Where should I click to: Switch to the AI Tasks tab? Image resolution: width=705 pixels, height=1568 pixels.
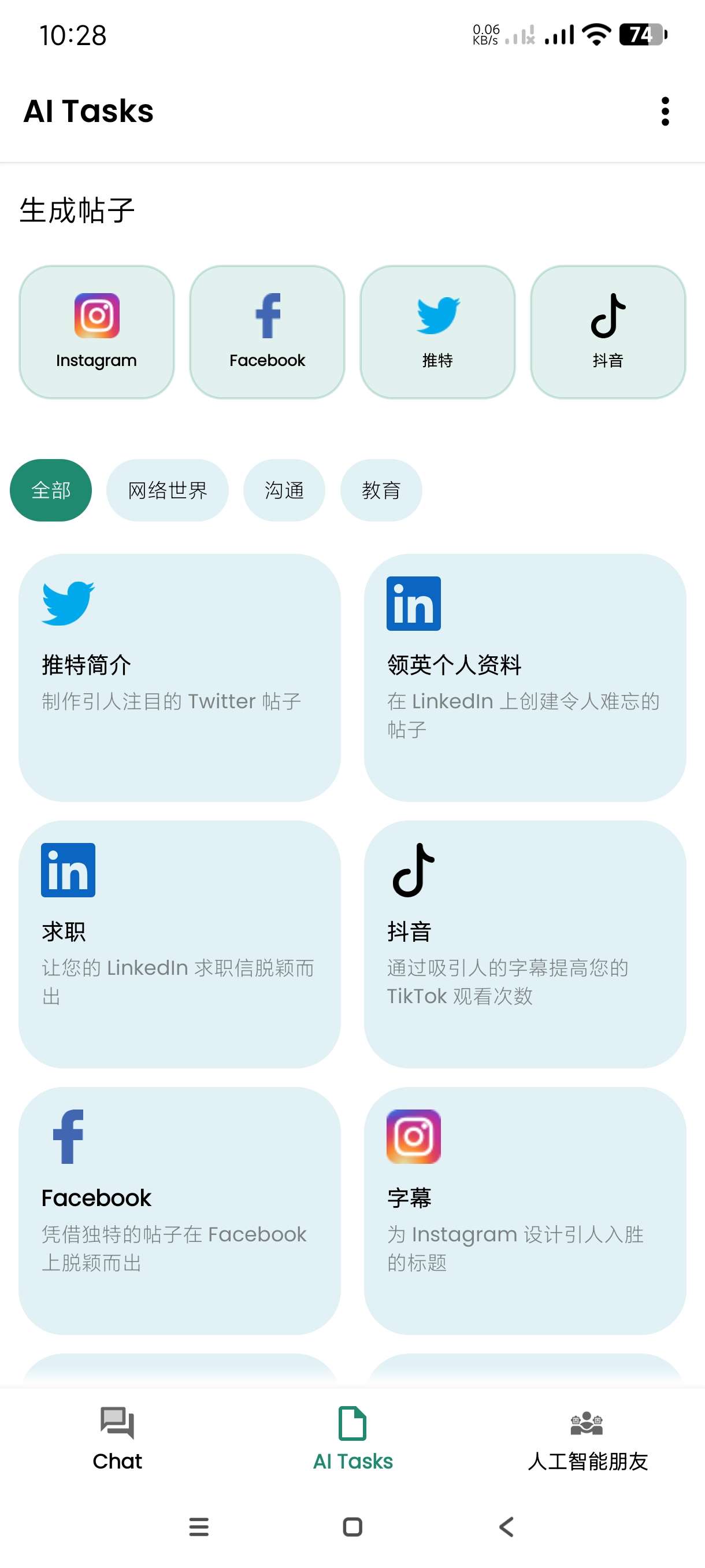coord(353,1439)
